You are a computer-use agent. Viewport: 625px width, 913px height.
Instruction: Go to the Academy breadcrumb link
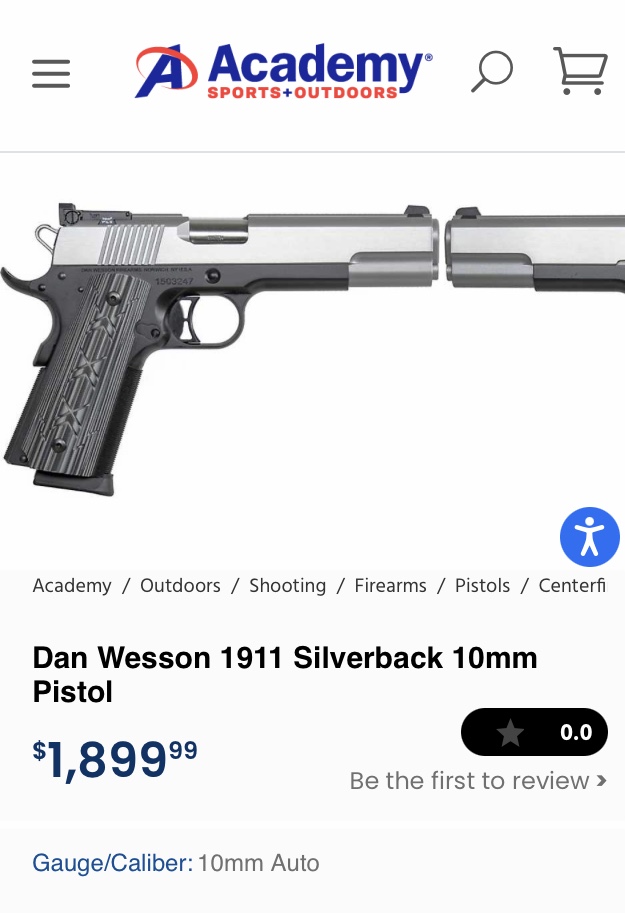point(72,586)
